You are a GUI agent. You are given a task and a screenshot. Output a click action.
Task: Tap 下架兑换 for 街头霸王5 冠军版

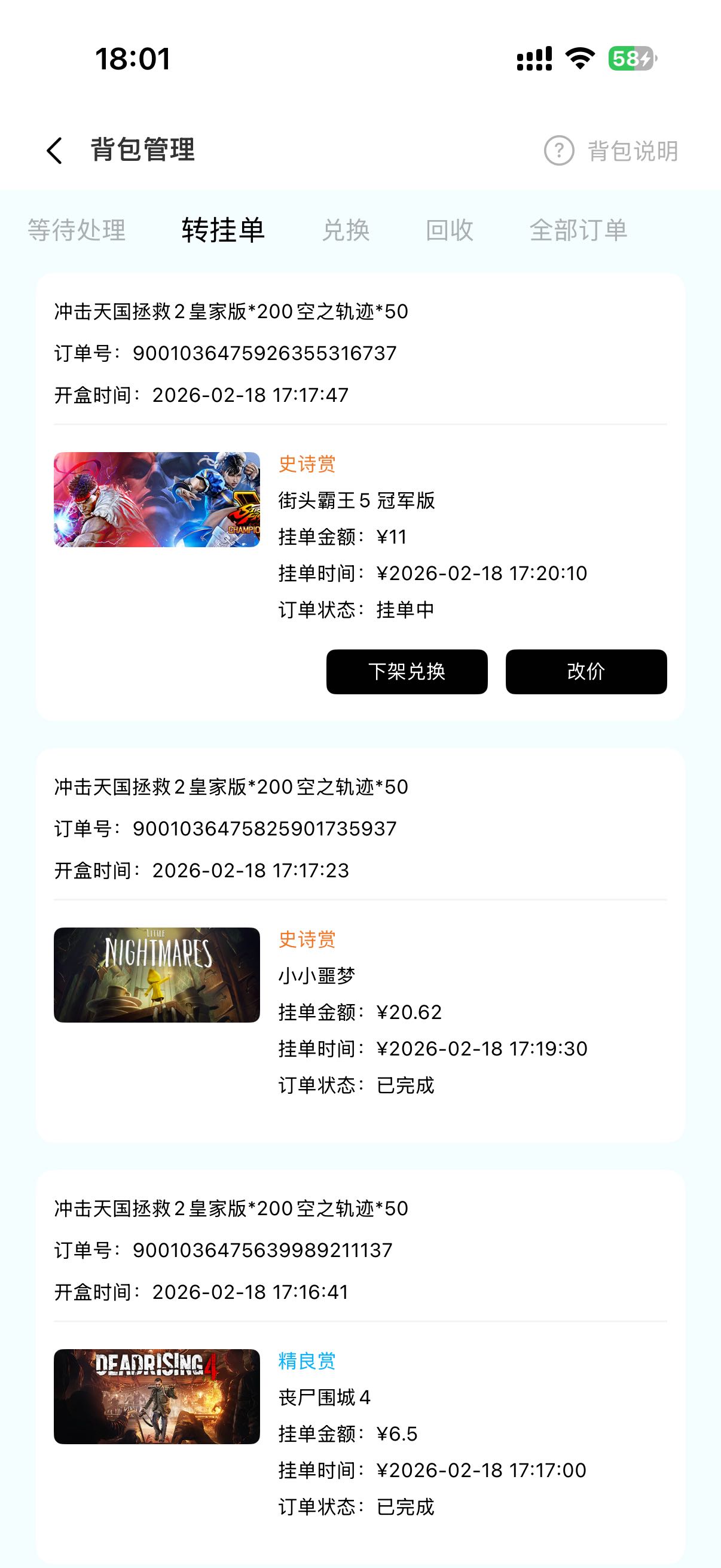point(407,672)
